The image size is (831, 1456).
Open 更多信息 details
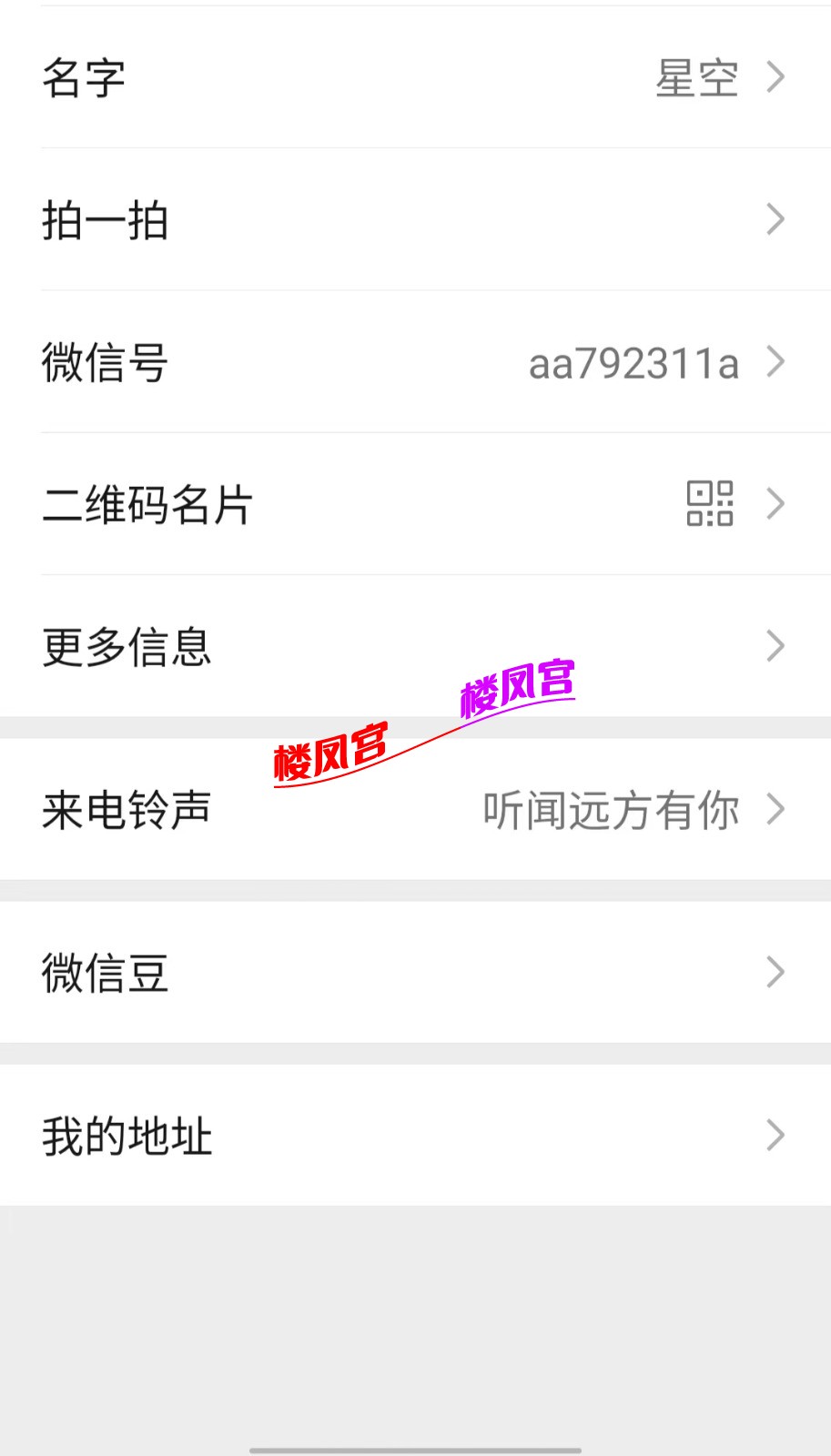pos(415,647)
